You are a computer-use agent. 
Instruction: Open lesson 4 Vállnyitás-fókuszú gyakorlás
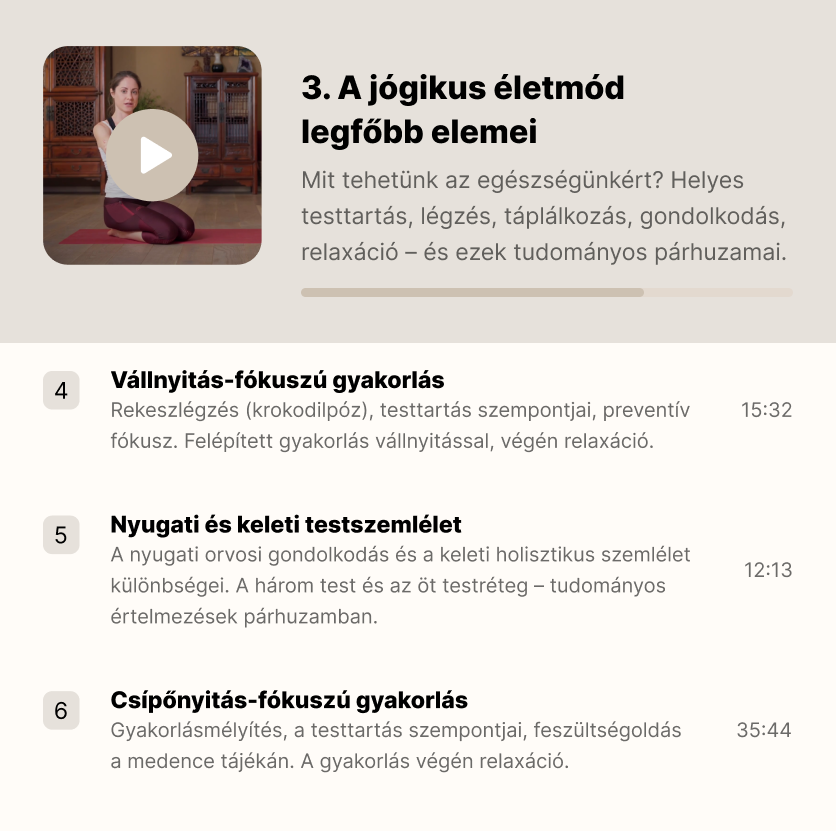(277, 381)
